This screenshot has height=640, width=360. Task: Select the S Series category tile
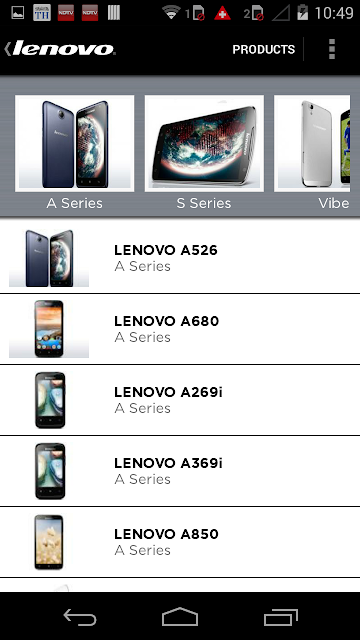tap(204, 152)
